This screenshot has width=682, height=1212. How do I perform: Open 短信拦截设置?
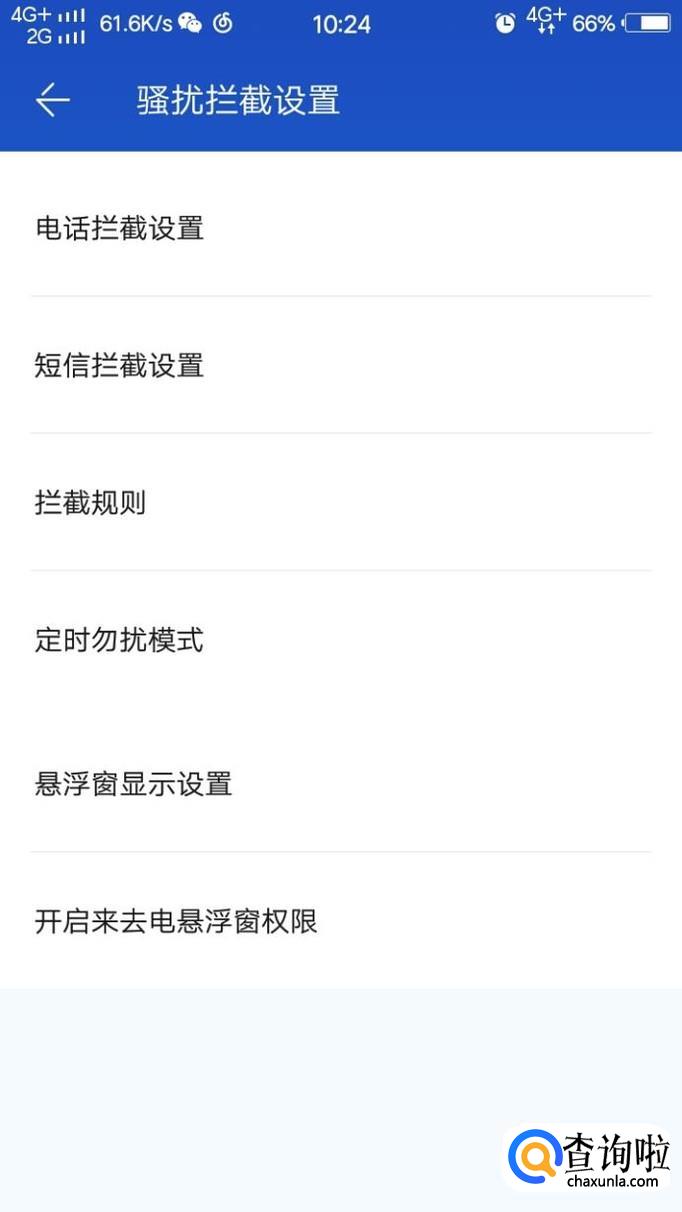[341, 365]
